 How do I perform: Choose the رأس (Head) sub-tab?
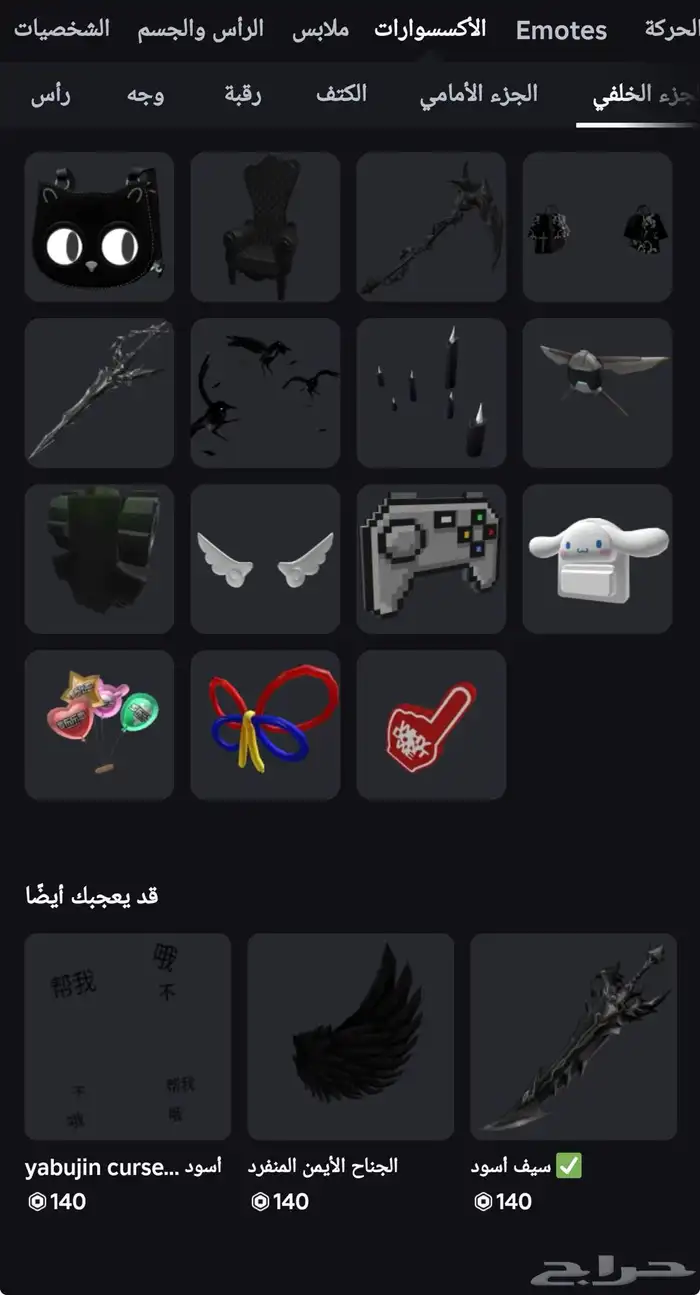coord(50,96)
